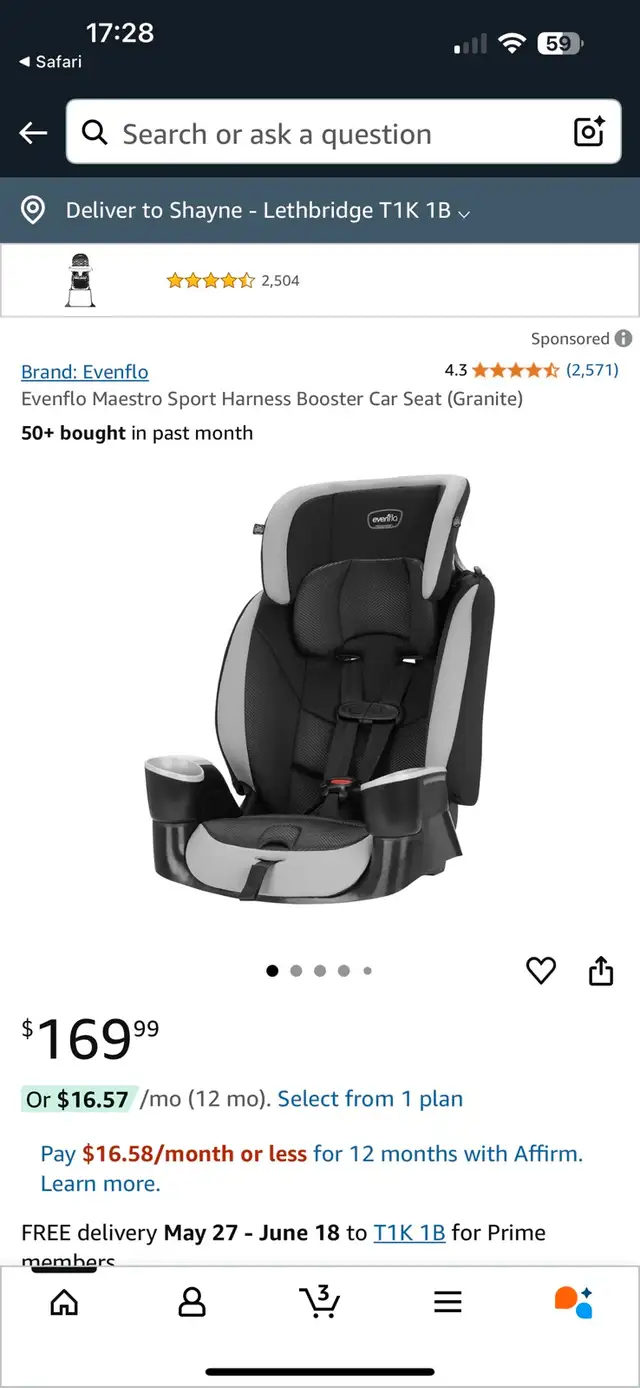This screenshot has width=640, height=1388.
Task: Go back with the arrow icon
Action: [33, 132]
